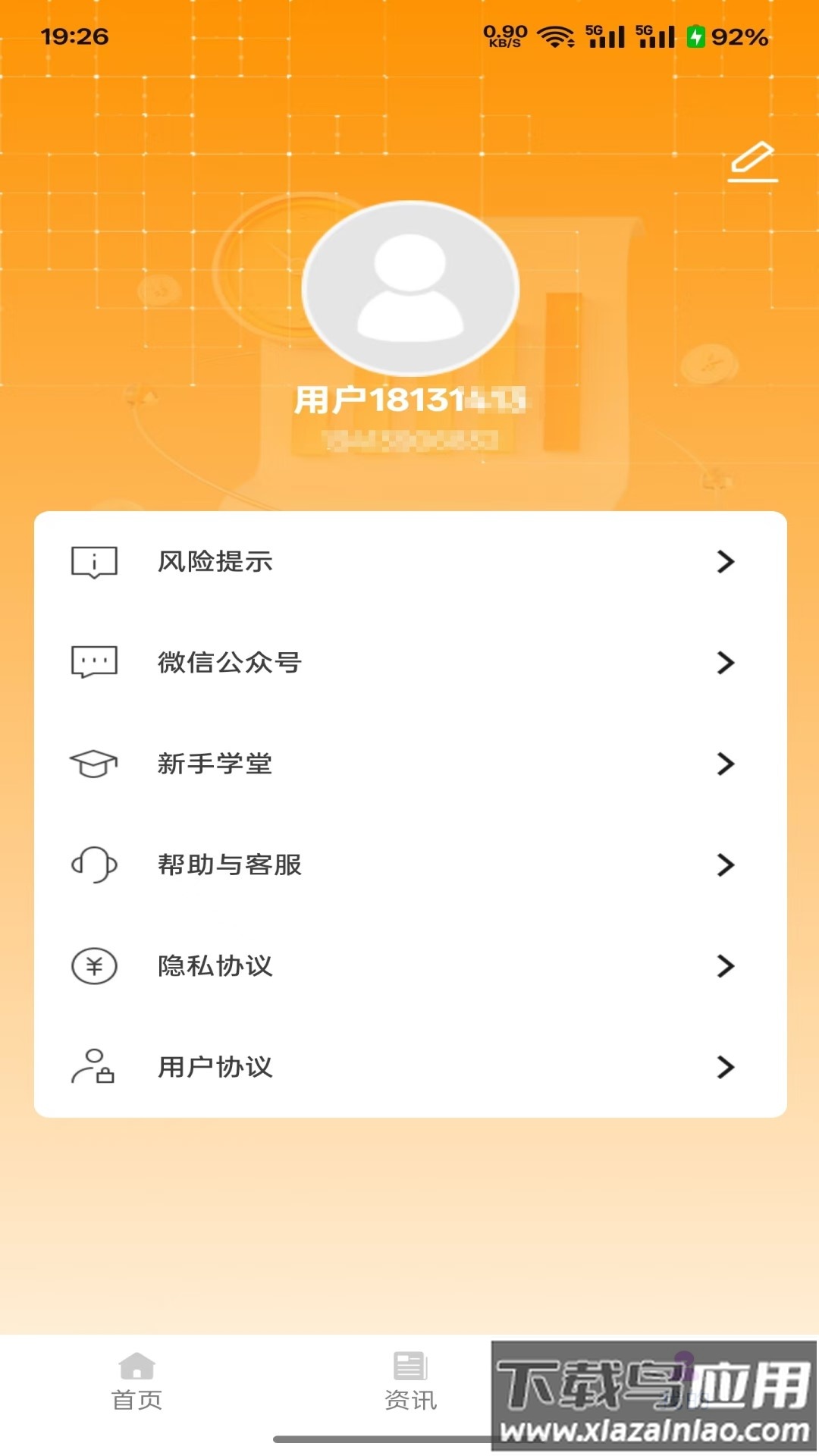Click the edit profile pencil icon
The image size is (819, 1456).
coord(752,161)
